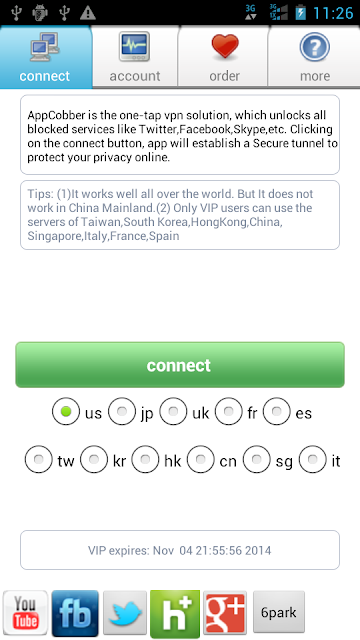Viewport: 360px width, 640px height.
Task: Go to the more tab
Action: (x=314, y=57)
